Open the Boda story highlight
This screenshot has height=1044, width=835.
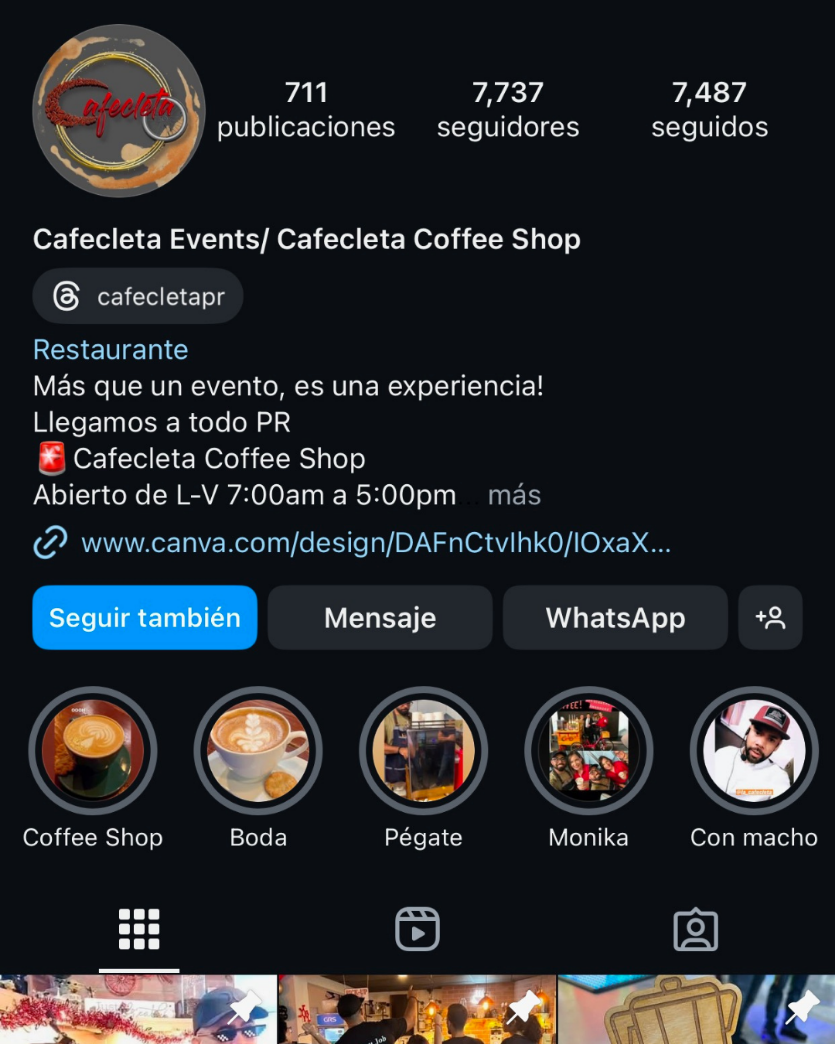(x=258, y=751)
